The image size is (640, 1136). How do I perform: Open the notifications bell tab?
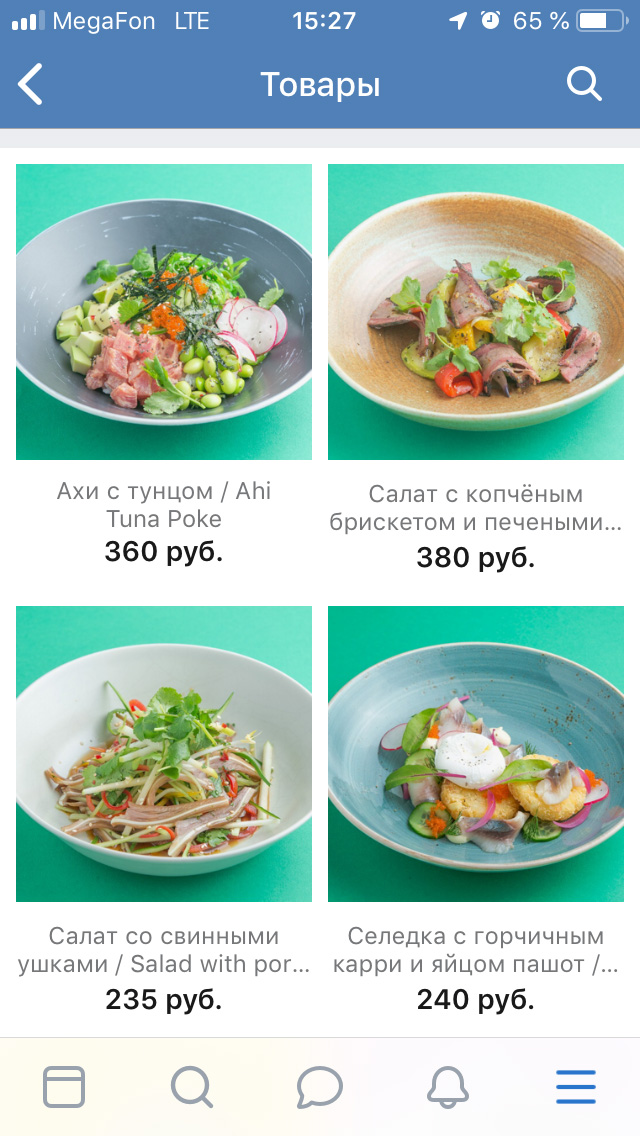click(448, 1087)
